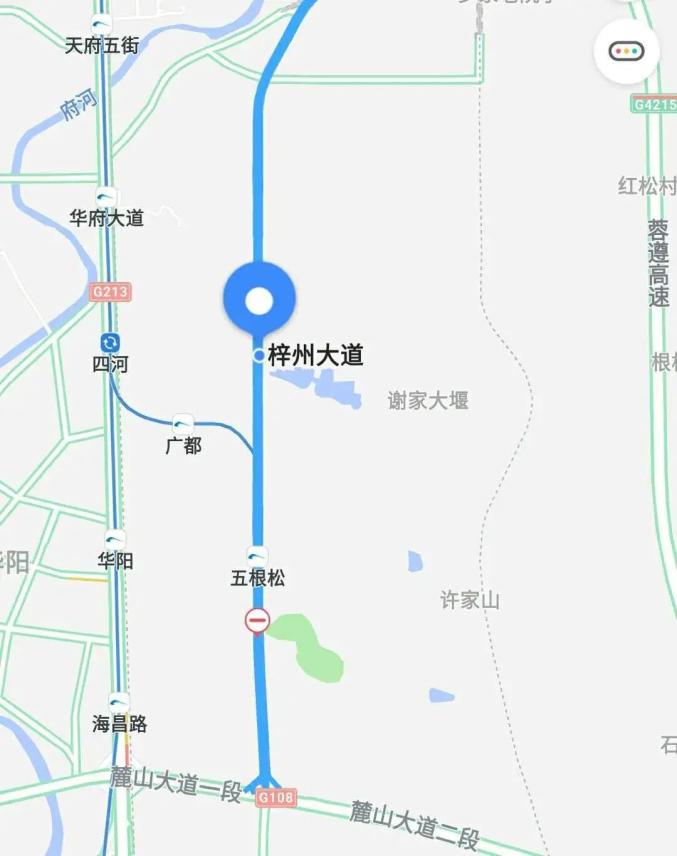Screen dimensions: 677x856
Task: Select the 华阳 metro station marker
Action: (115, 541)
